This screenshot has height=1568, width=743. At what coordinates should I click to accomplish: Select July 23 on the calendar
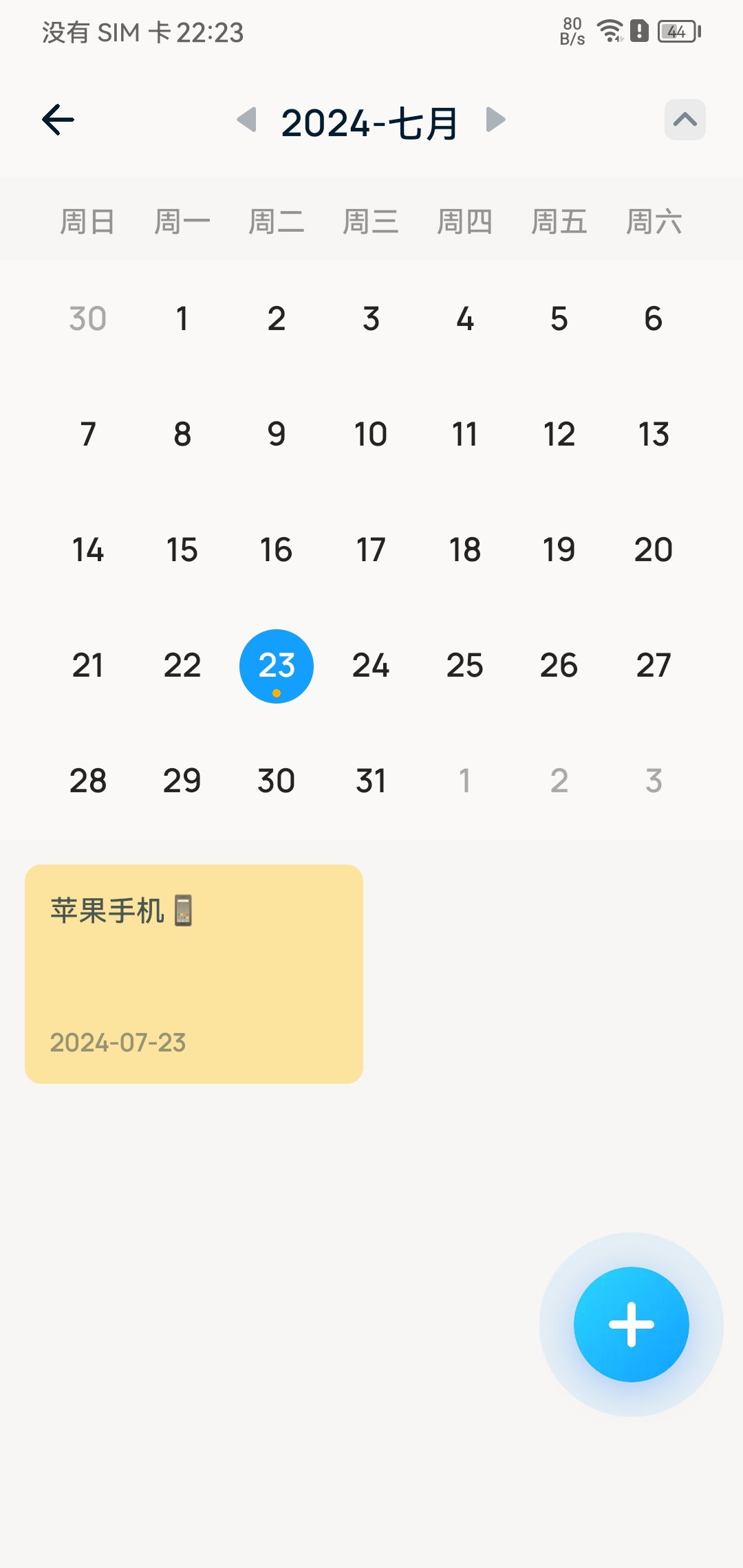click(277, 666)
